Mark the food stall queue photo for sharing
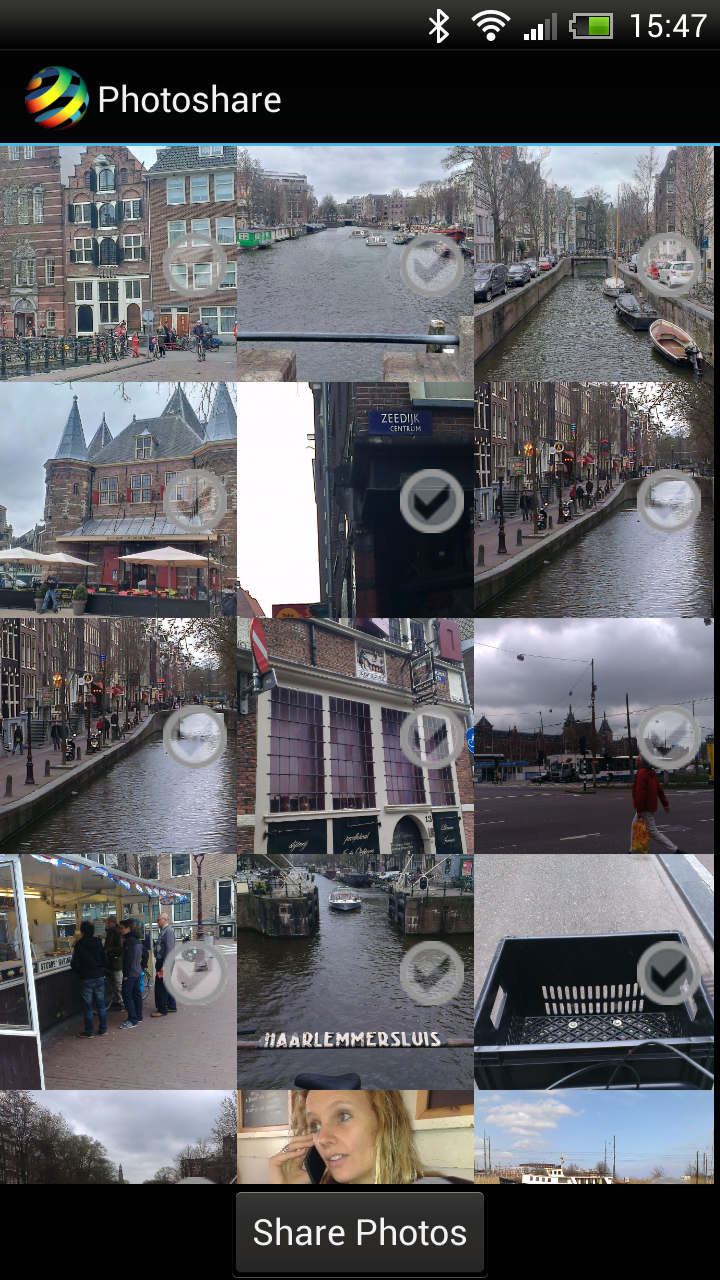 pos(195,973)
